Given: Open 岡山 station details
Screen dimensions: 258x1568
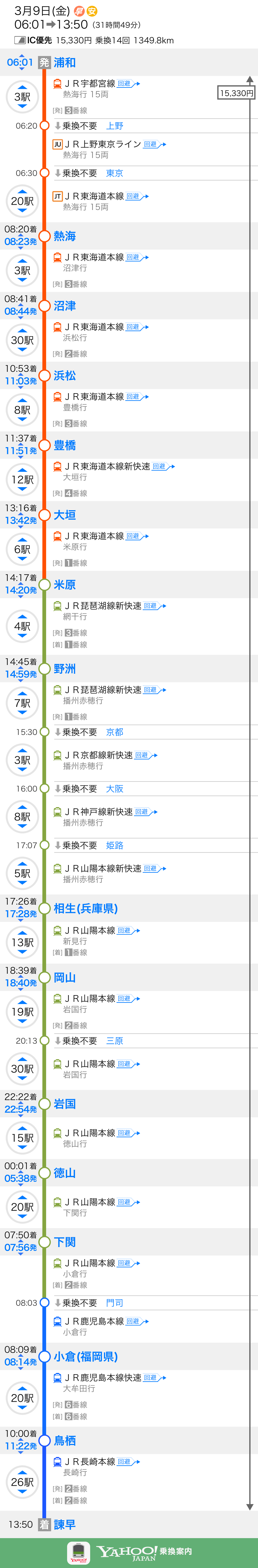Looking at the screenshot, I should [65, 977].
